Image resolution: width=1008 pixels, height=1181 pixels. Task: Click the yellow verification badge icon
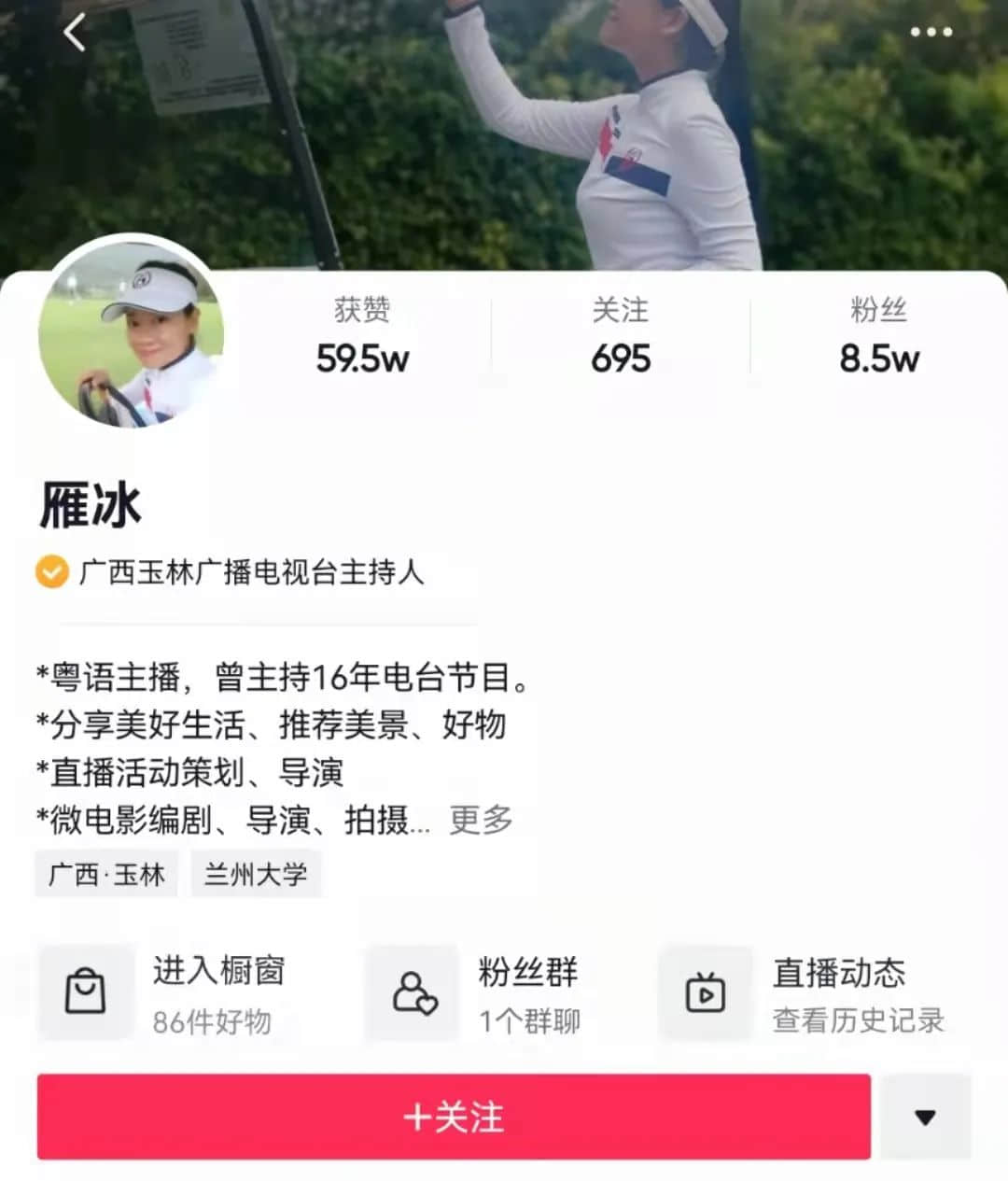click(x=49, y=569)
